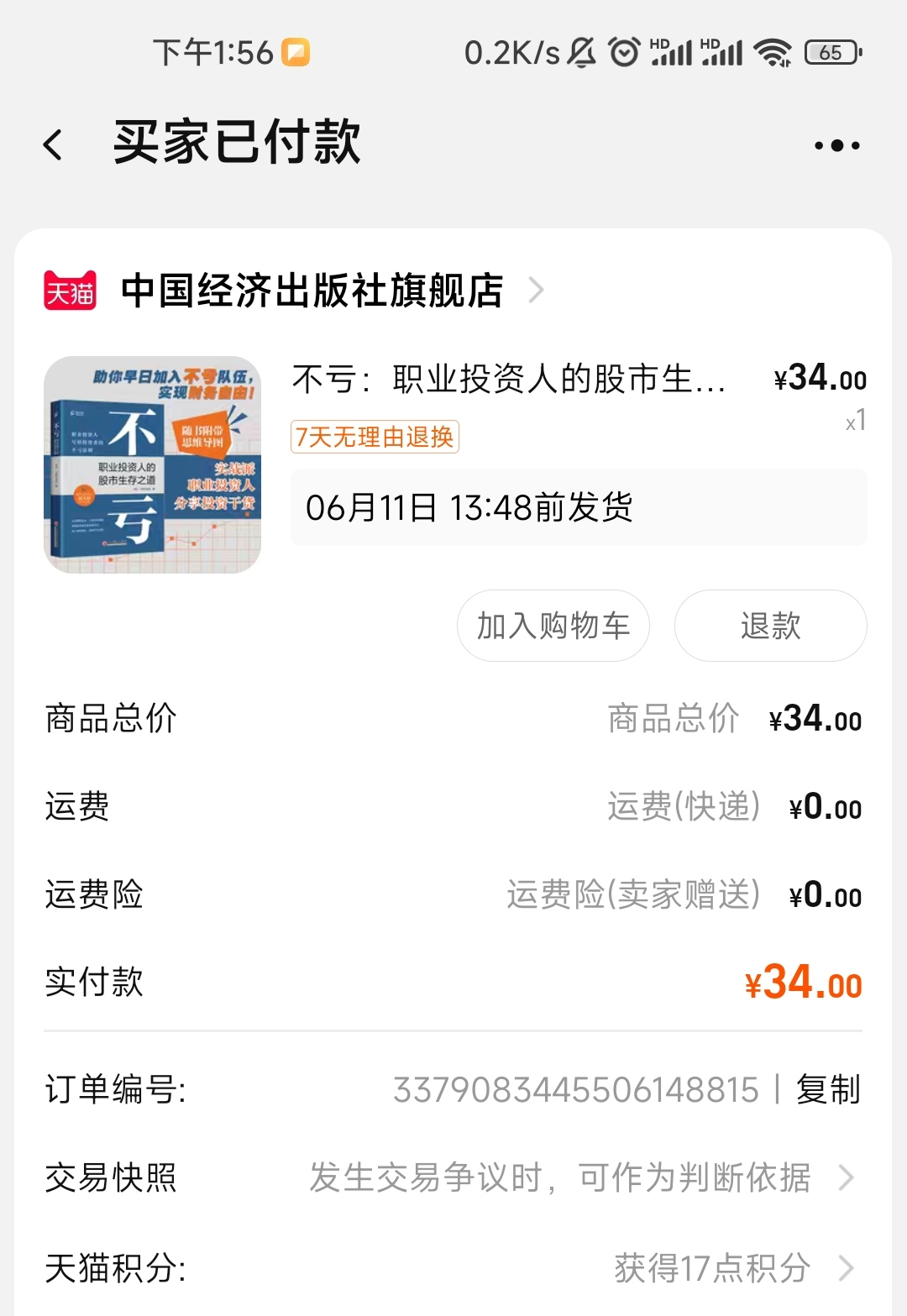Open the 中国经济出版社旗舰店 store page
907x1316 pixels.
coord(312,291)
